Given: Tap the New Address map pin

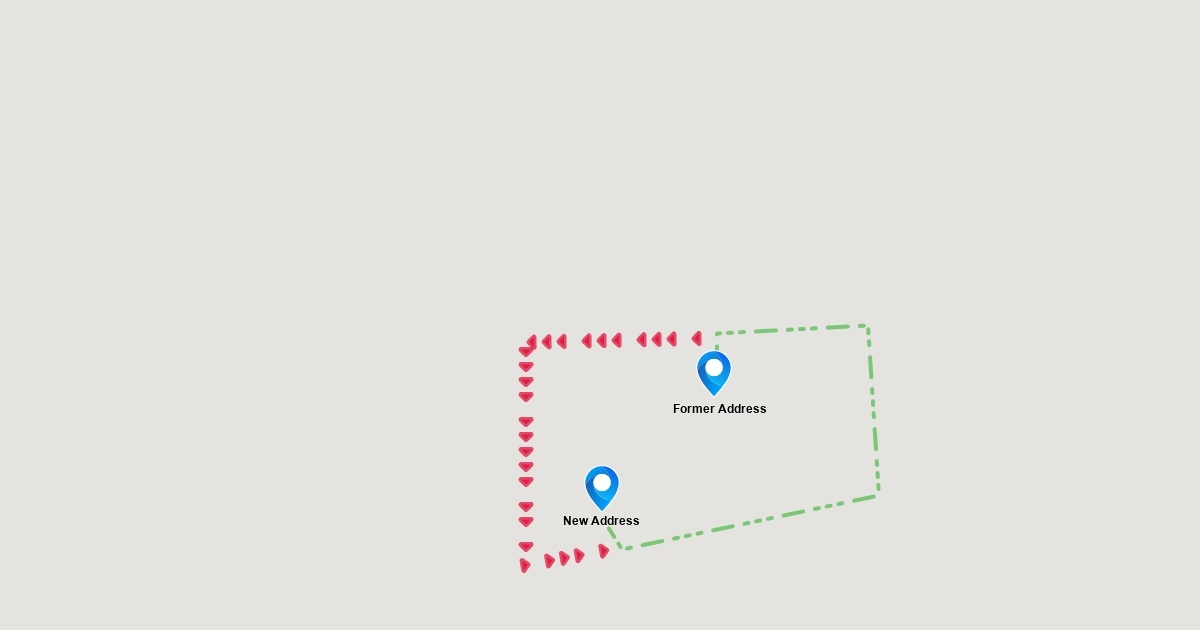Looking at the screenshot, I should pos(602,486).
